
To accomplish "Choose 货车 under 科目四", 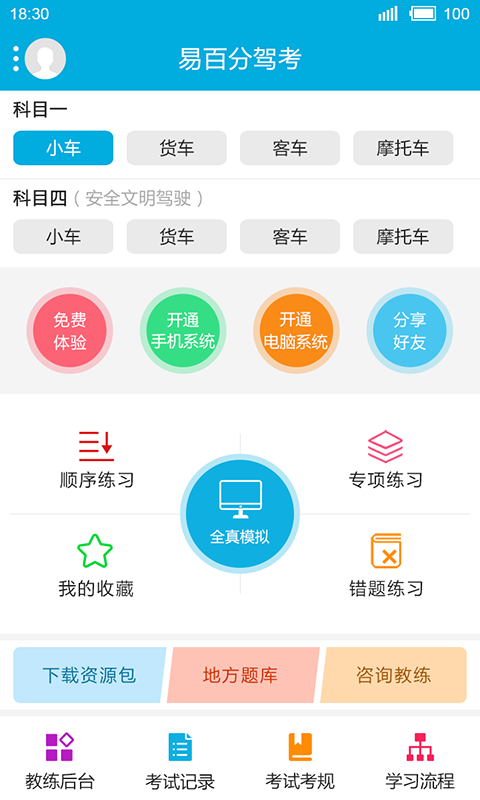I will coord(176,236).
